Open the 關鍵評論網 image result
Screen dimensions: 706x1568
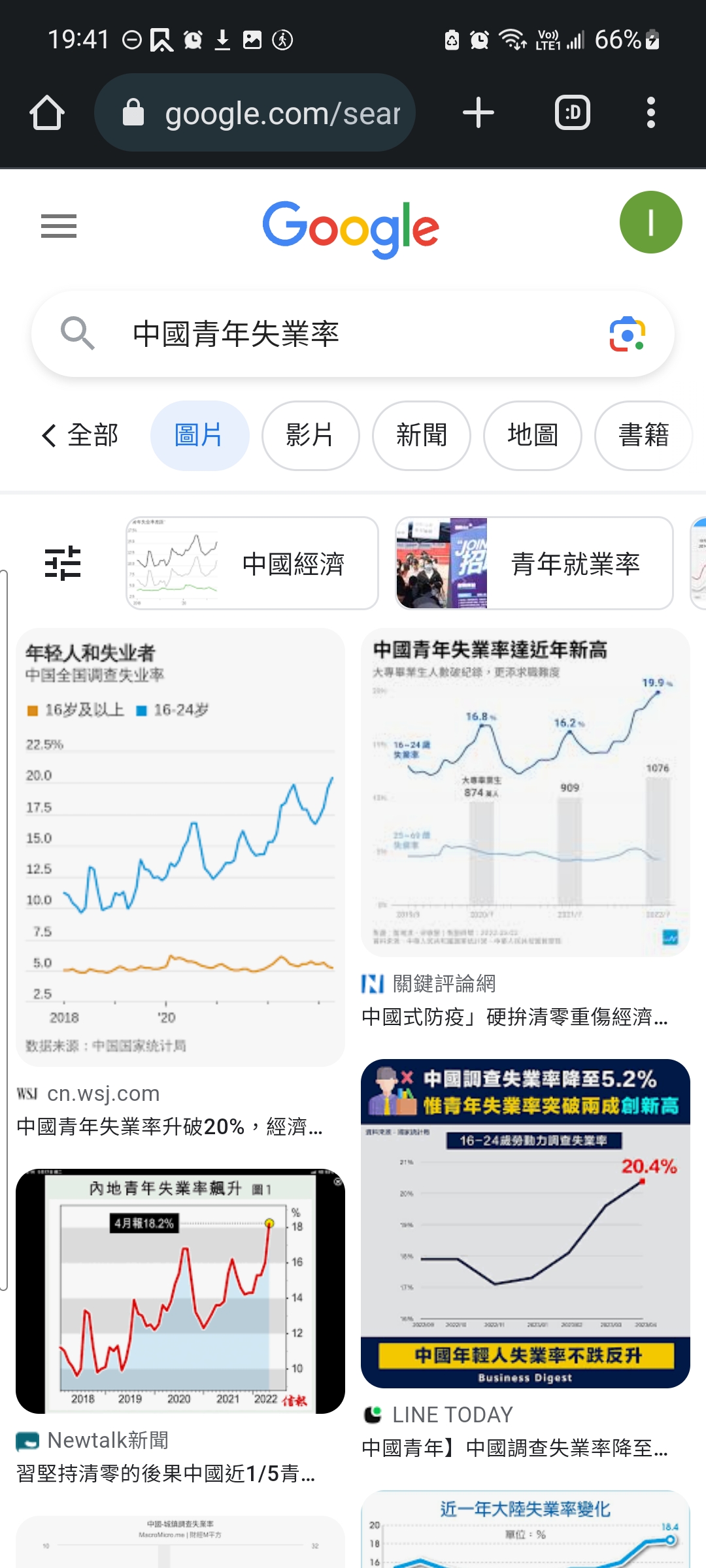point(526,792)
